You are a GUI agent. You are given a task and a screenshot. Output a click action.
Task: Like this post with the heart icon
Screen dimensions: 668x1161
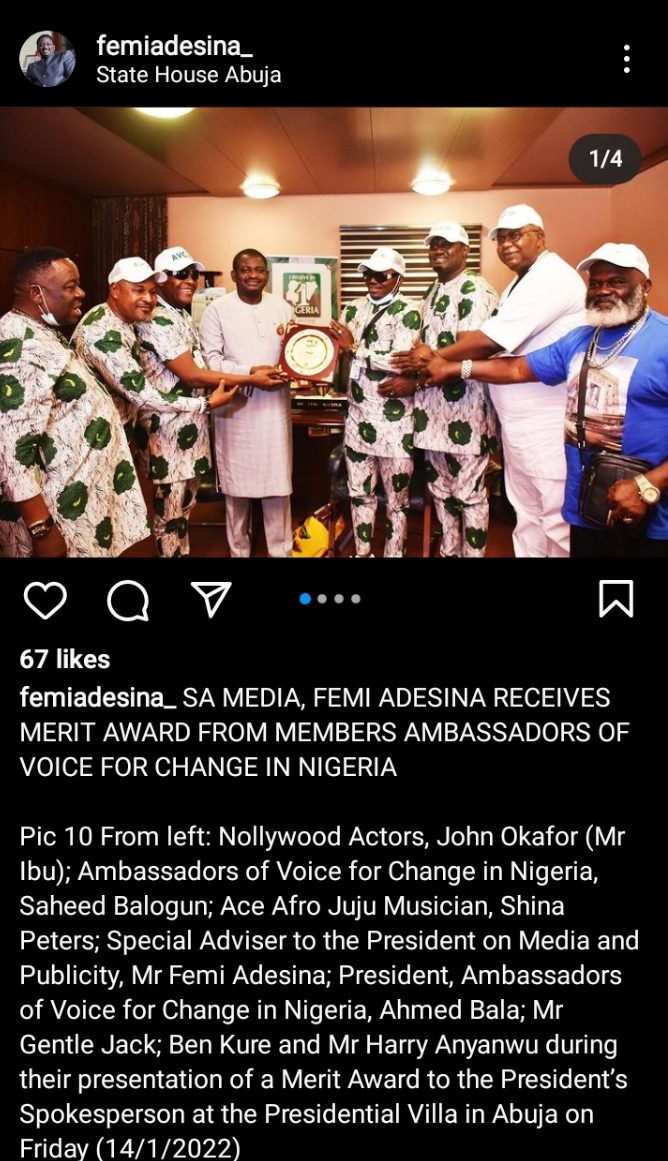[x=45, y=600]
